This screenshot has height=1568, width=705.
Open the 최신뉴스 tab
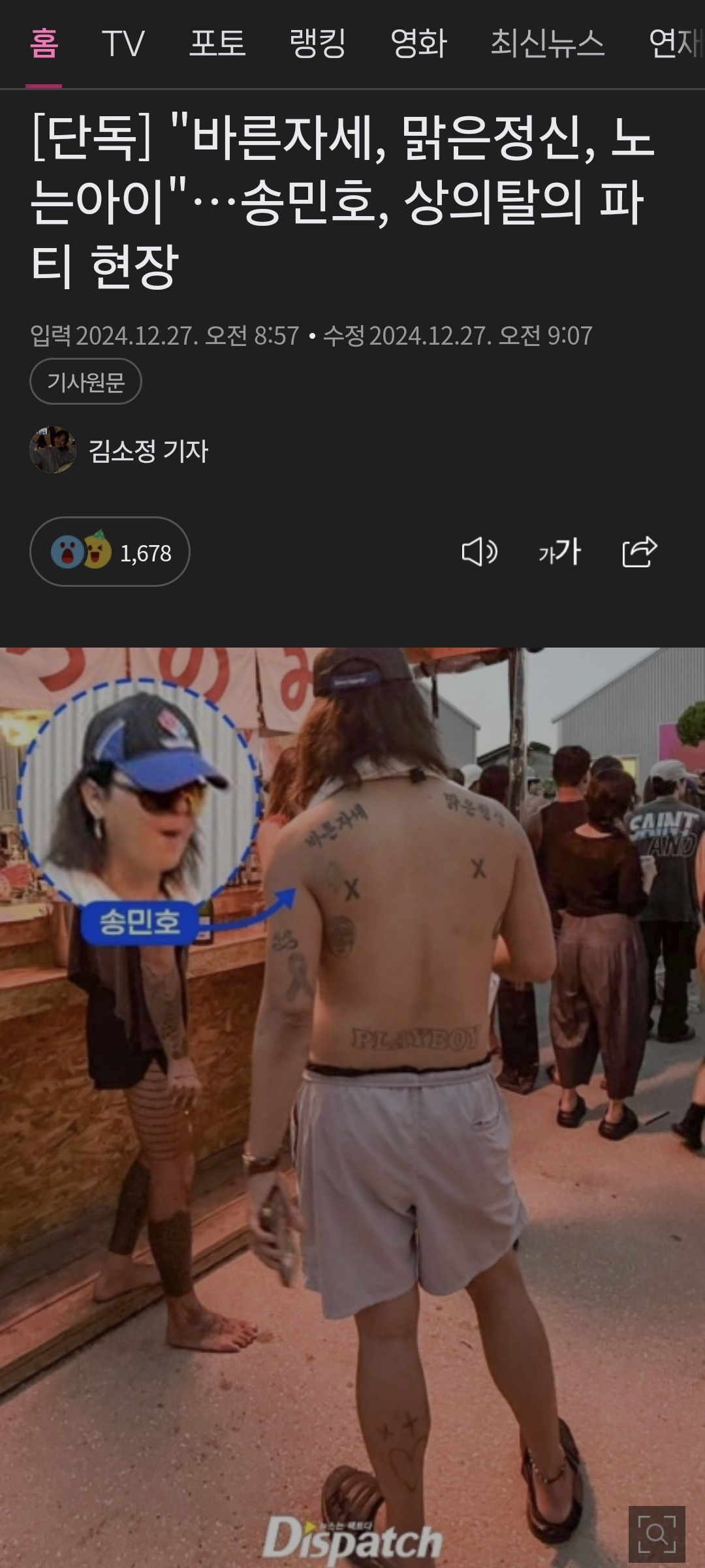click(x=547, y=44)
